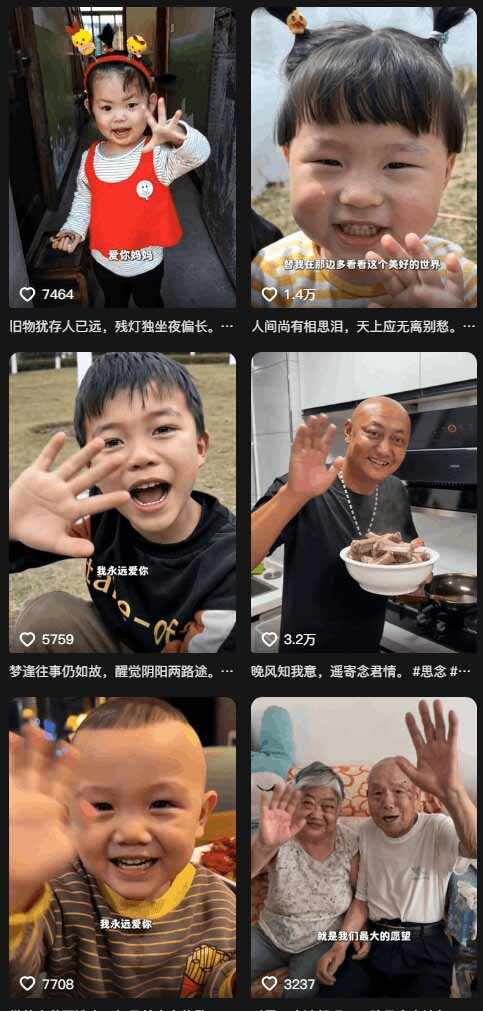The height and width of the screenshot is (1011, 483).
Task: Open the video captioned 梦逢往事仍如故
Action: [x=123, y=502]
